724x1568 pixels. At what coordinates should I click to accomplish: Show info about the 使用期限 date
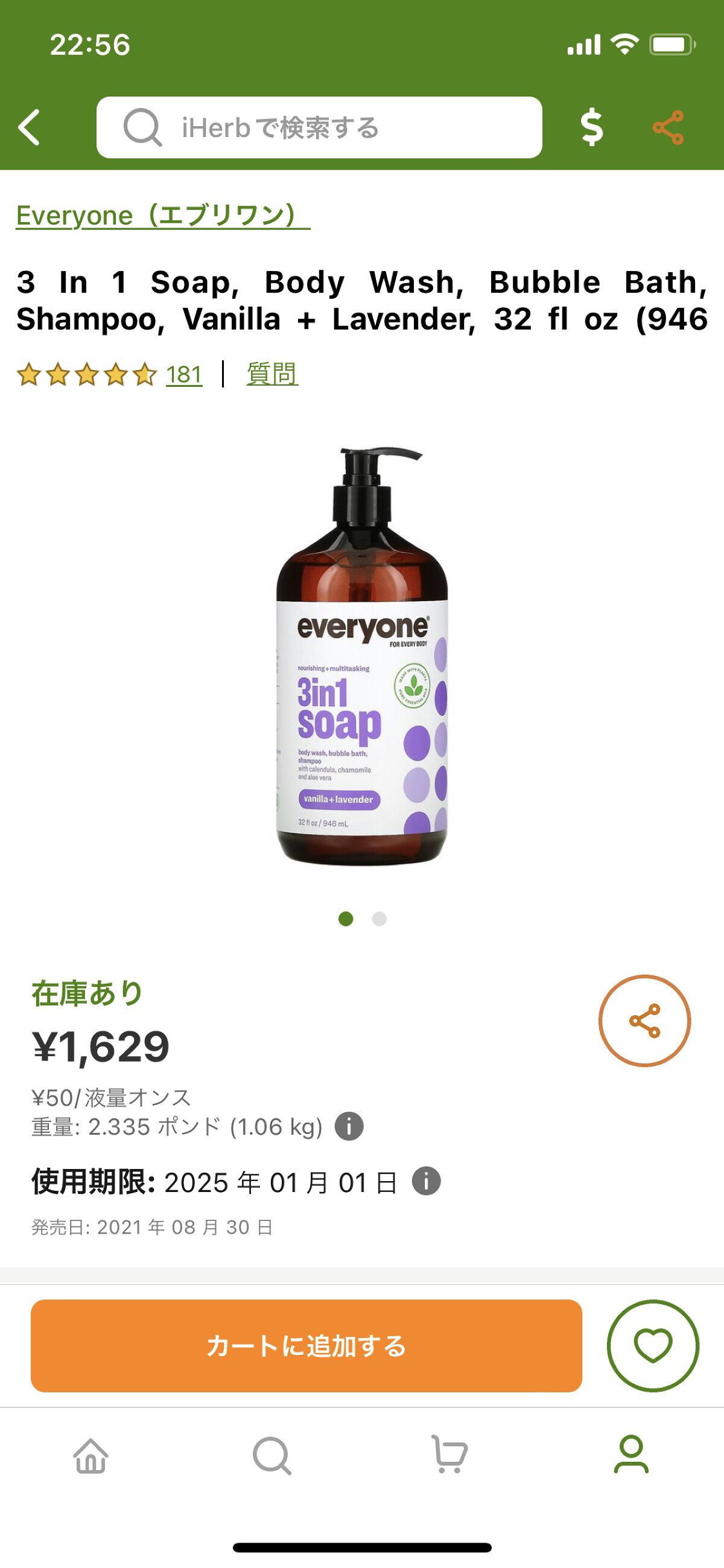426,1182
